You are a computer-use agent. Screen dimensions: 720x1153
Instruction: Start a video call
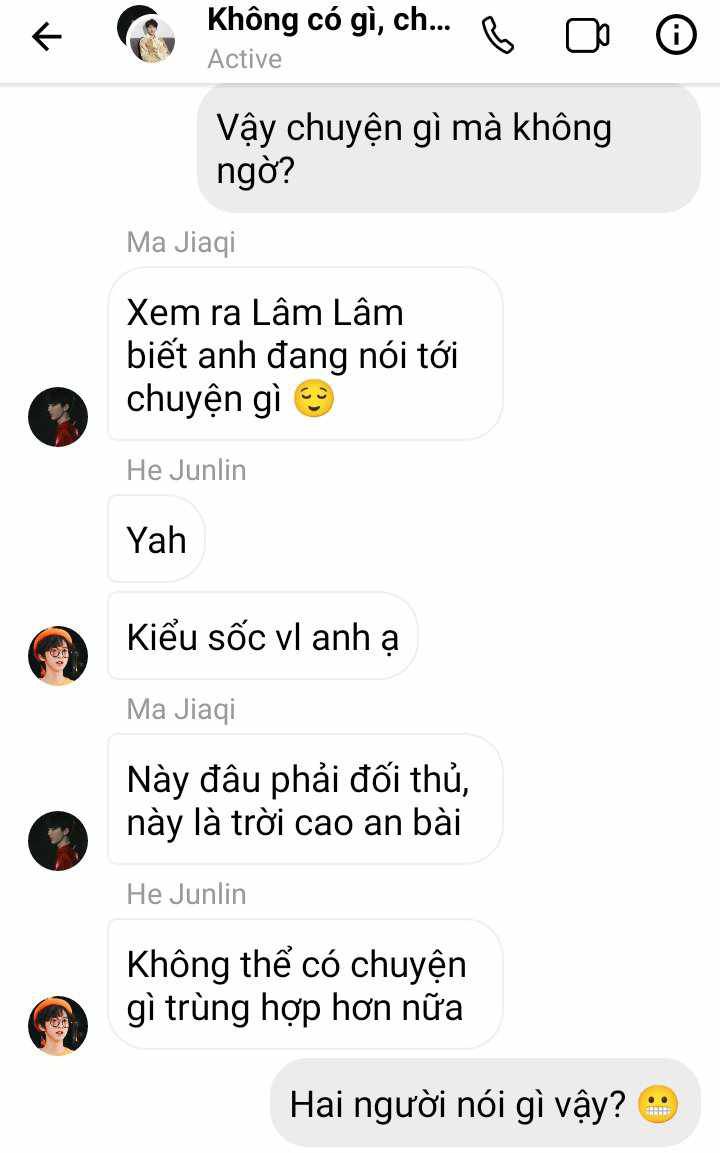(587, 35)
